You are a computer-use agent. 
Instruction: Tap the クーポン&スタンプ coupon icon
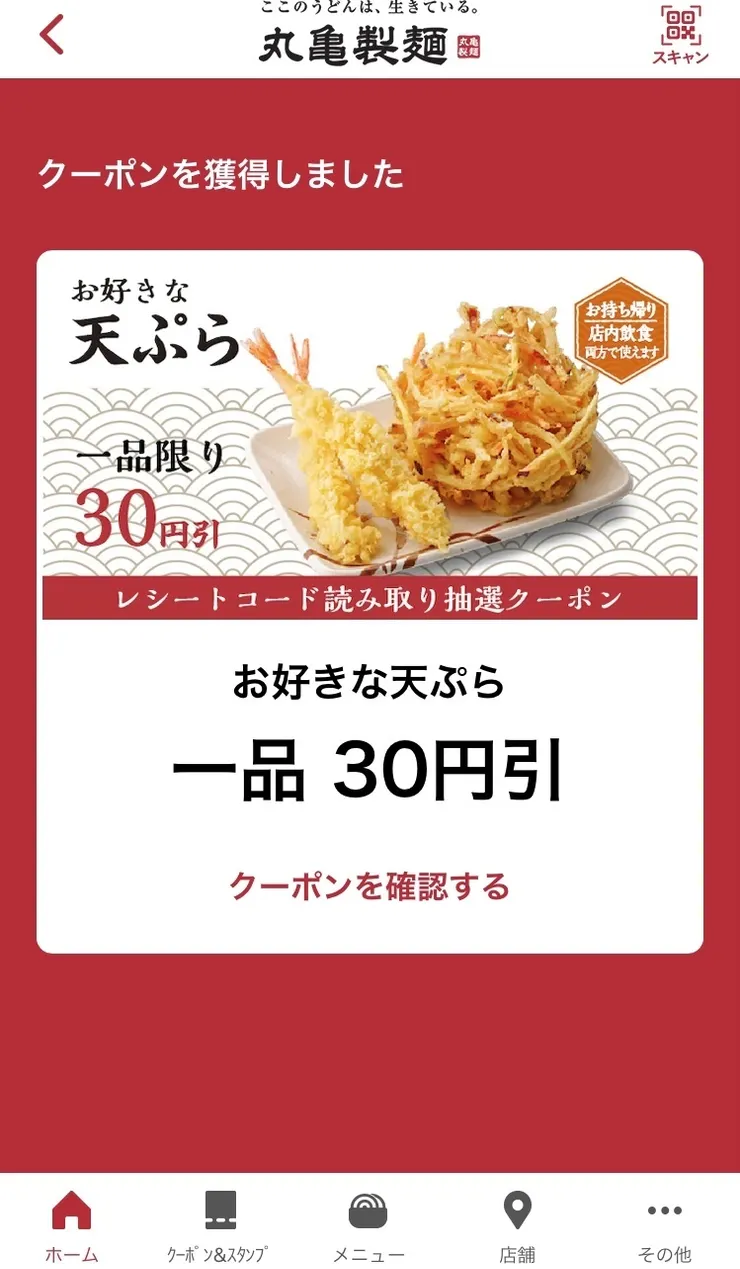[219, 1211]
